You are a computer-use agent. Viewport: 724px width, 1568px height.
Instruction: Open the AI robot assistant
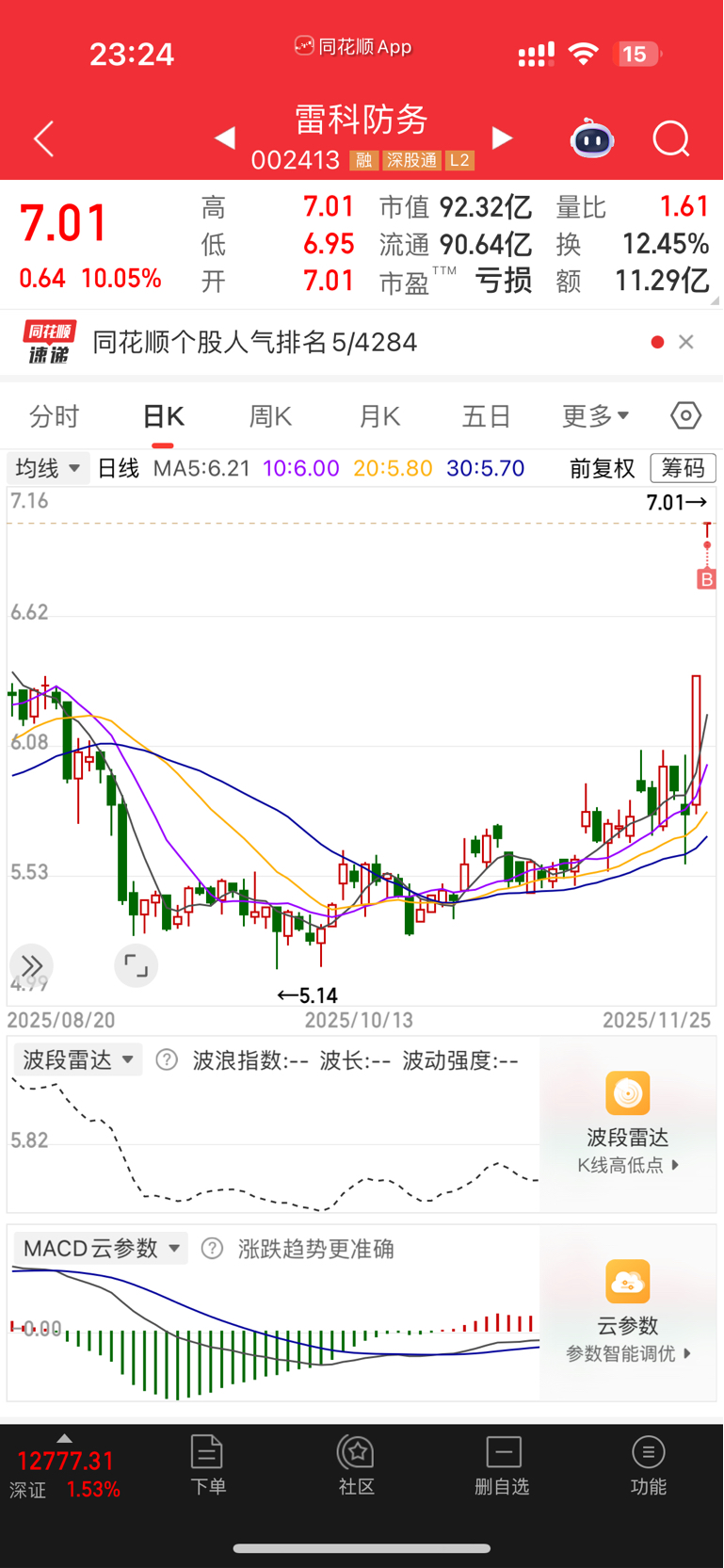(592, 138)
